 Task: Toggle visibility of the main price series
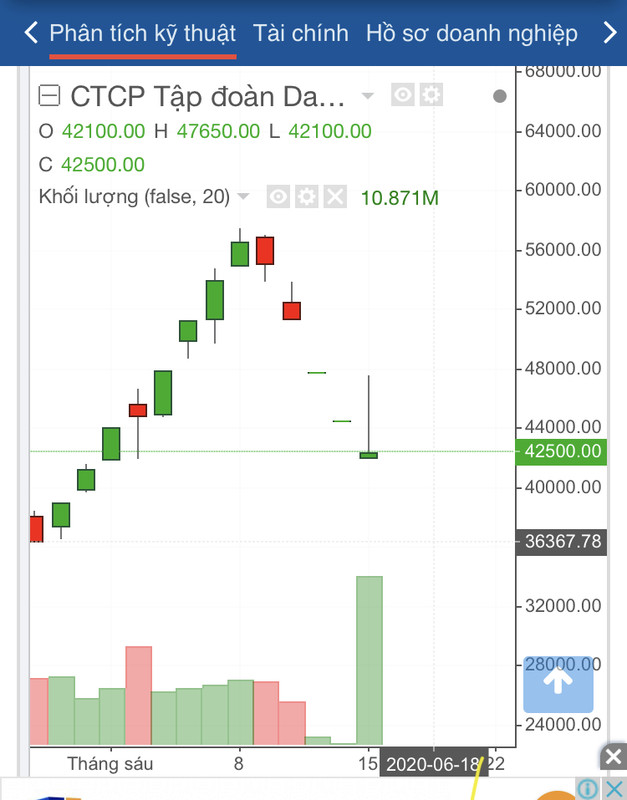(403, 96)
